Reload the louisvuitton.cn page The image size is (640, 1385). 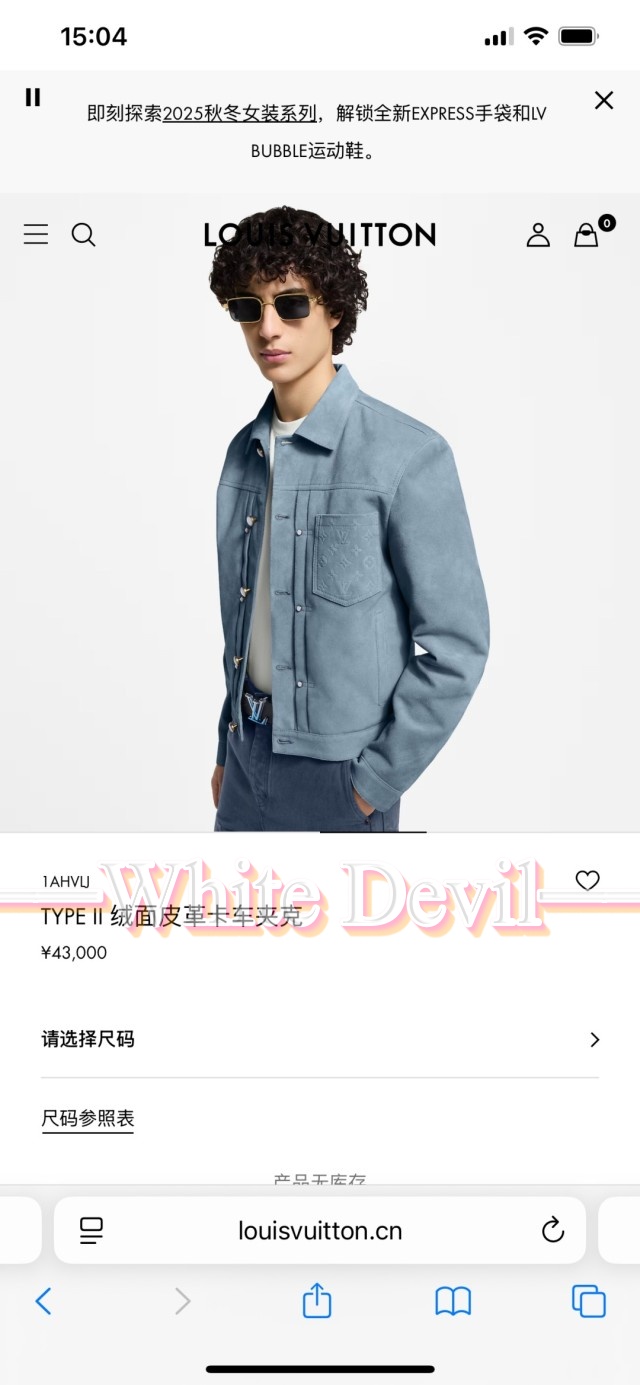point(553,1230)
